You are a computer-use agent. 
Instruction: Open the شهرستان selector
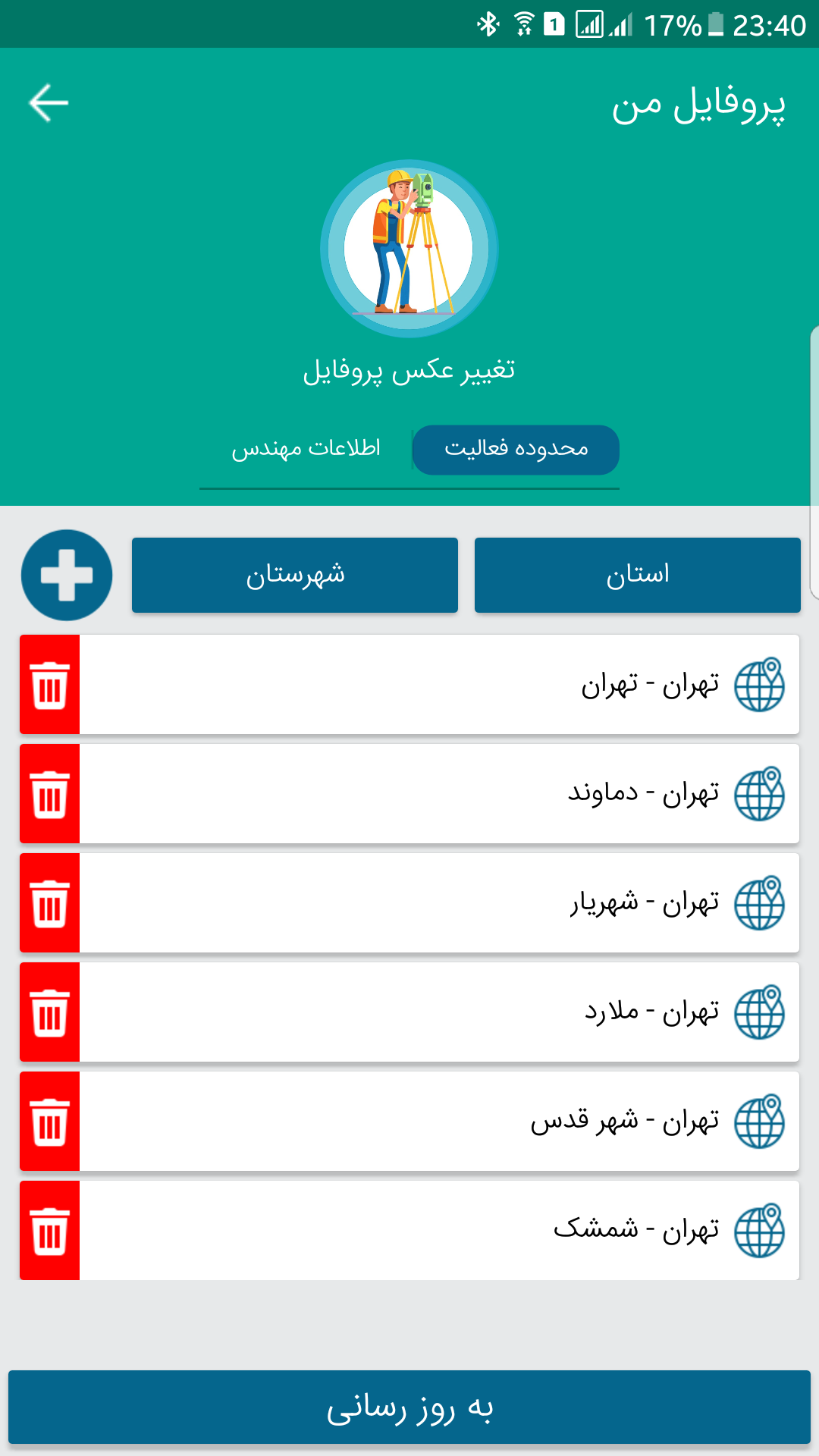coord(295,575)
